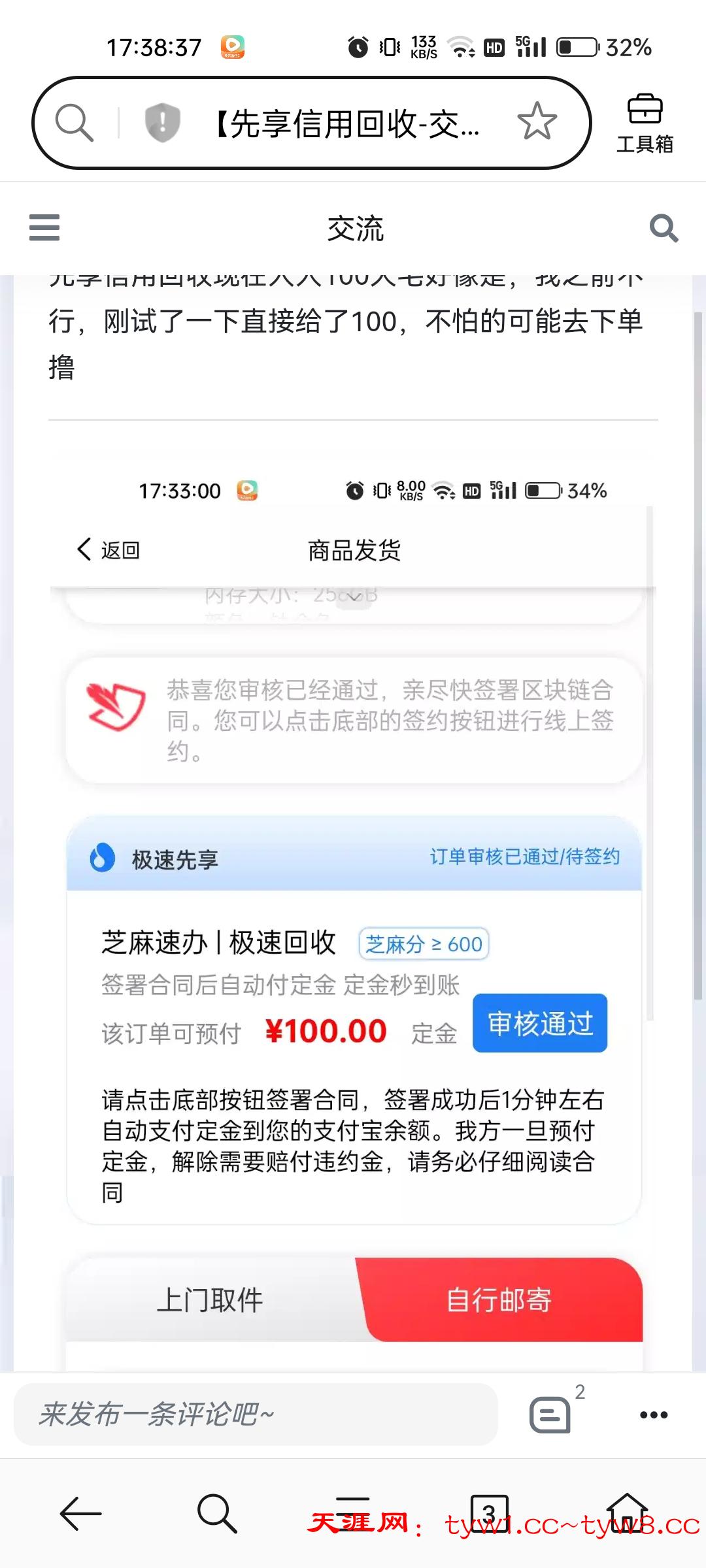The image size is (706, 1568).
Task: Write a comment in 来发布一条评论吧 field
Action: pos(255,1414)
